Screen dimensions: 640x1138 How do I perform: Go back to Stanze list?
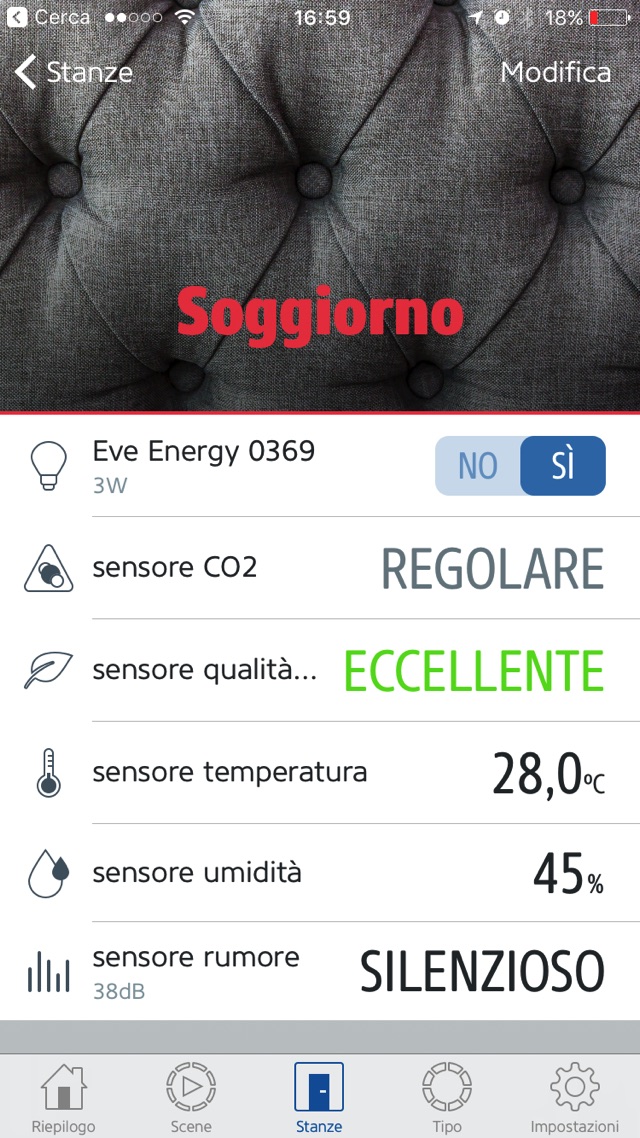point(75,72)
